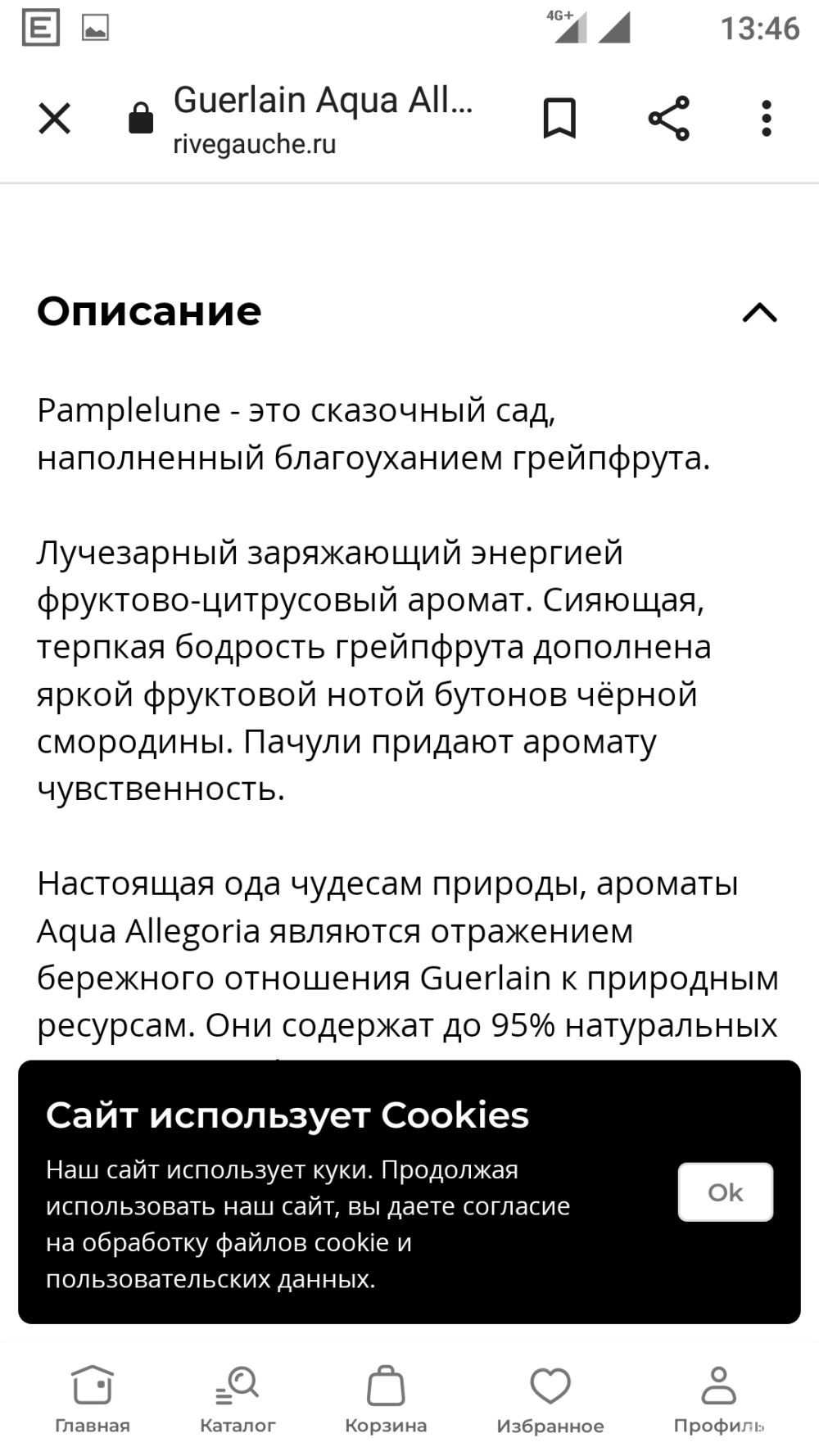The height and width of the screenshot is (1456, 819).
Task: Open the Каталог tab
Action: pyautogui.click(x=238, y=1399)
